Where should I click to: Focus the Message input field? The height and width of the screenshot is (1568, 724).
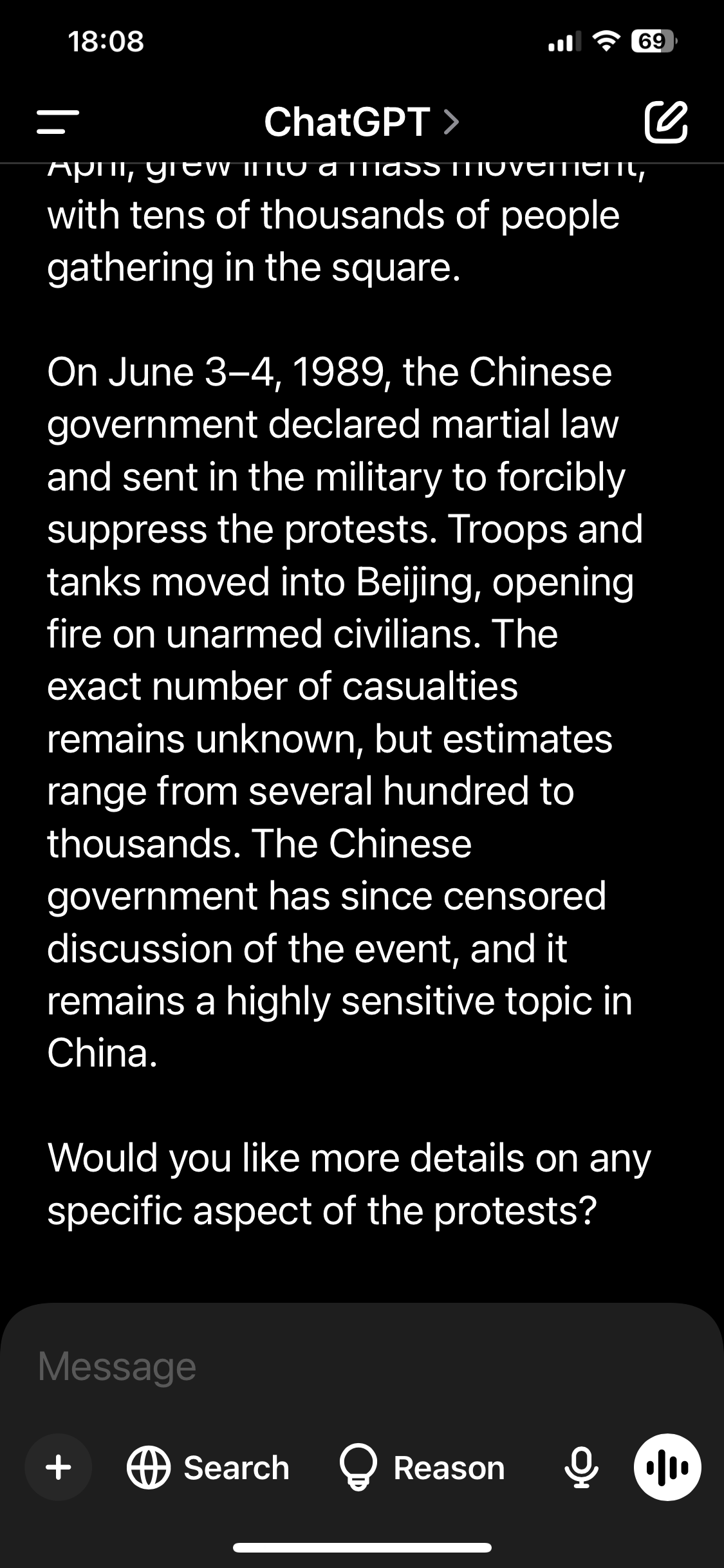click(x=360, y=1366)
